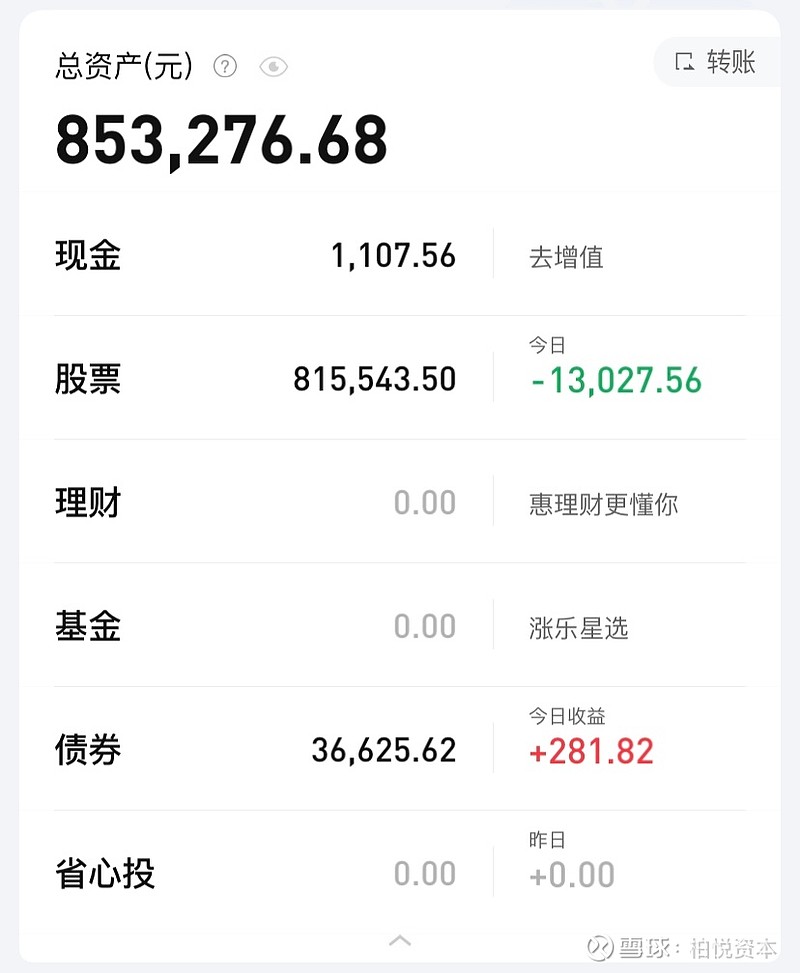Open the help question mark next to 总资产
This screenshot has width=800, height=973.
226,67
